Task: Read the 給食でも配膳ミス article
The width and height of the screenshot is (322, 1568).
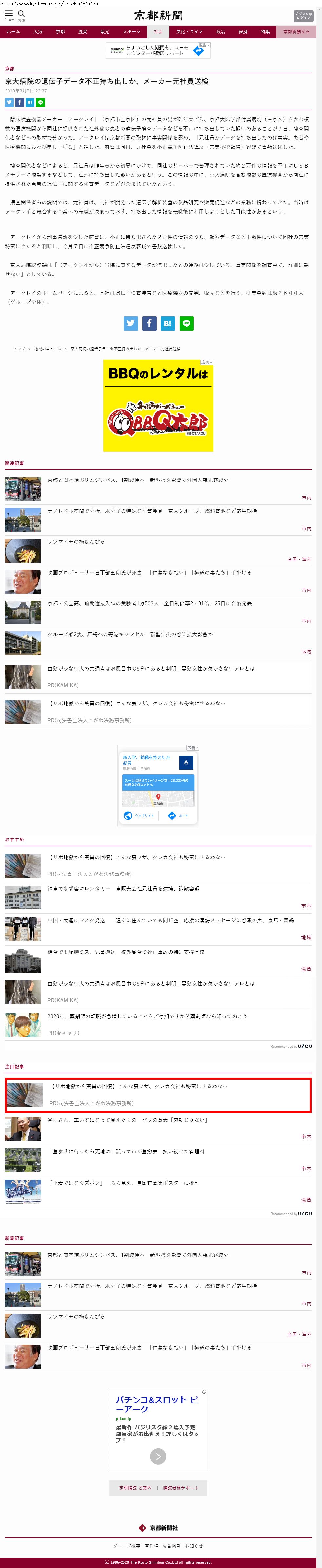Action: 126,952
